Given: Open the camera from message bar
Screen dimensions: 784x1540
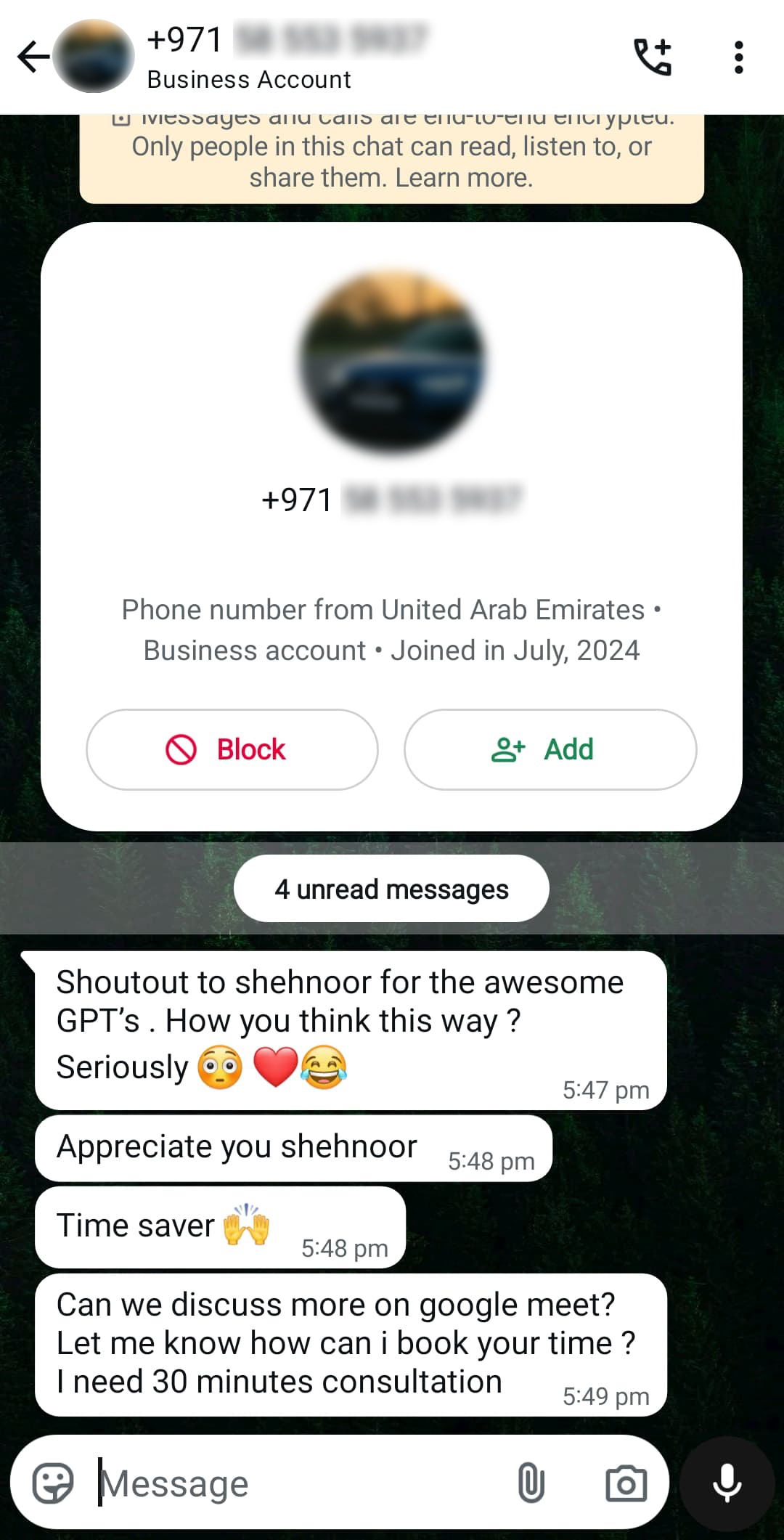Looking at the screenshot, I should pyautogui.click(x=626, y=1483).
